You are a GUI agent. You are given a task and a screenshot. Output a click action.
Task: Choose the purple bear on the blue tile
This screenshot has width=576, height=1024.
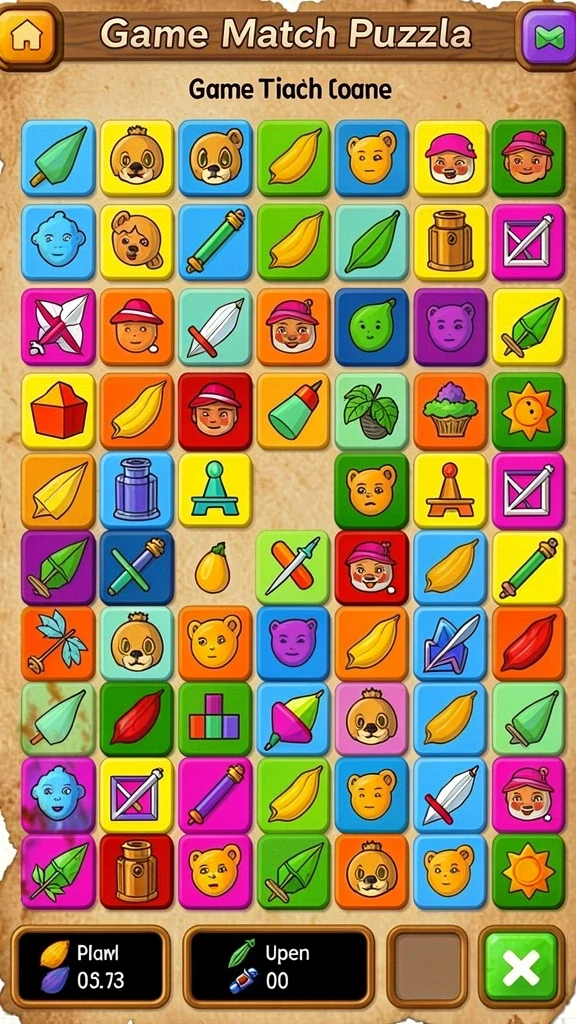(293, 643)
